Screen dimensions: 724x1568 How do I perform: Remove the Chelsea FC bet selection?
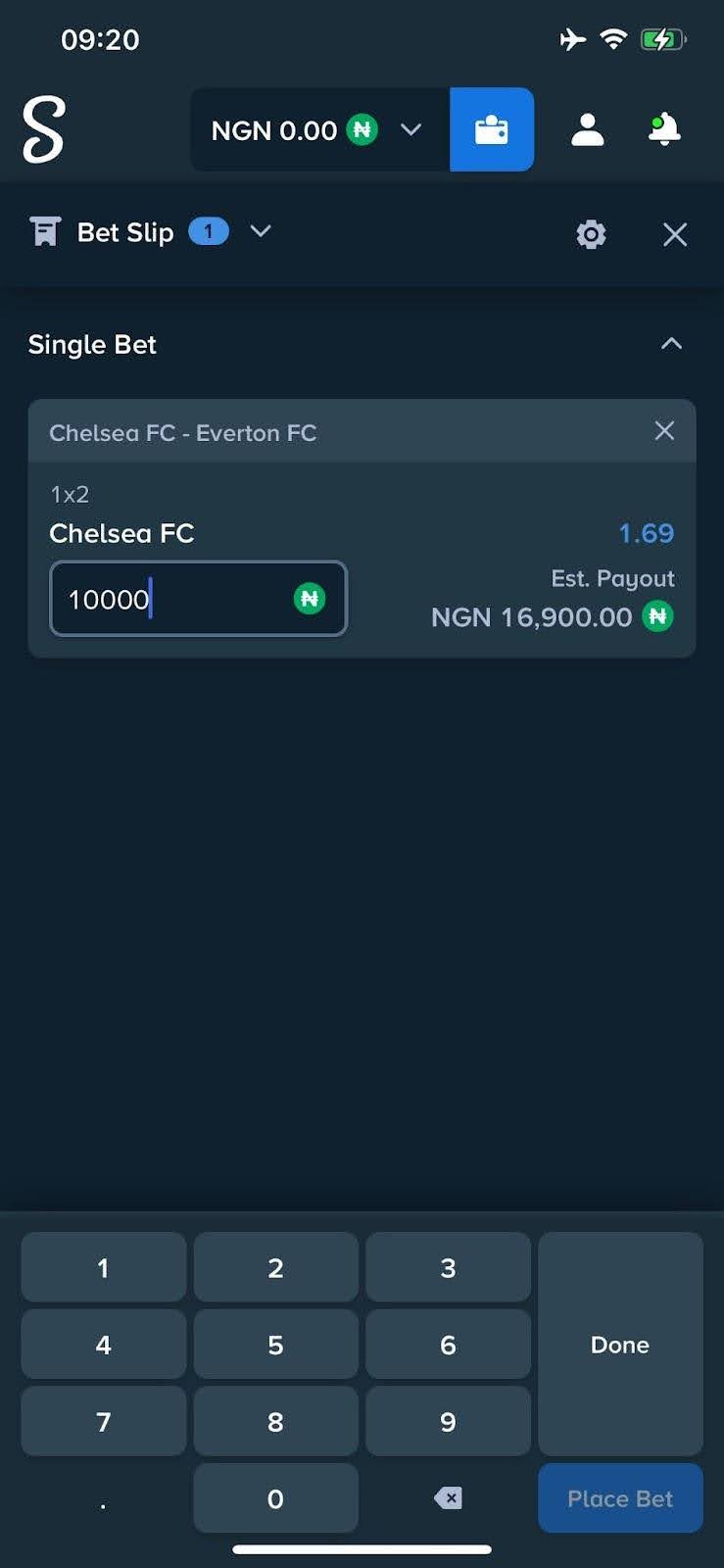point(663,430)
